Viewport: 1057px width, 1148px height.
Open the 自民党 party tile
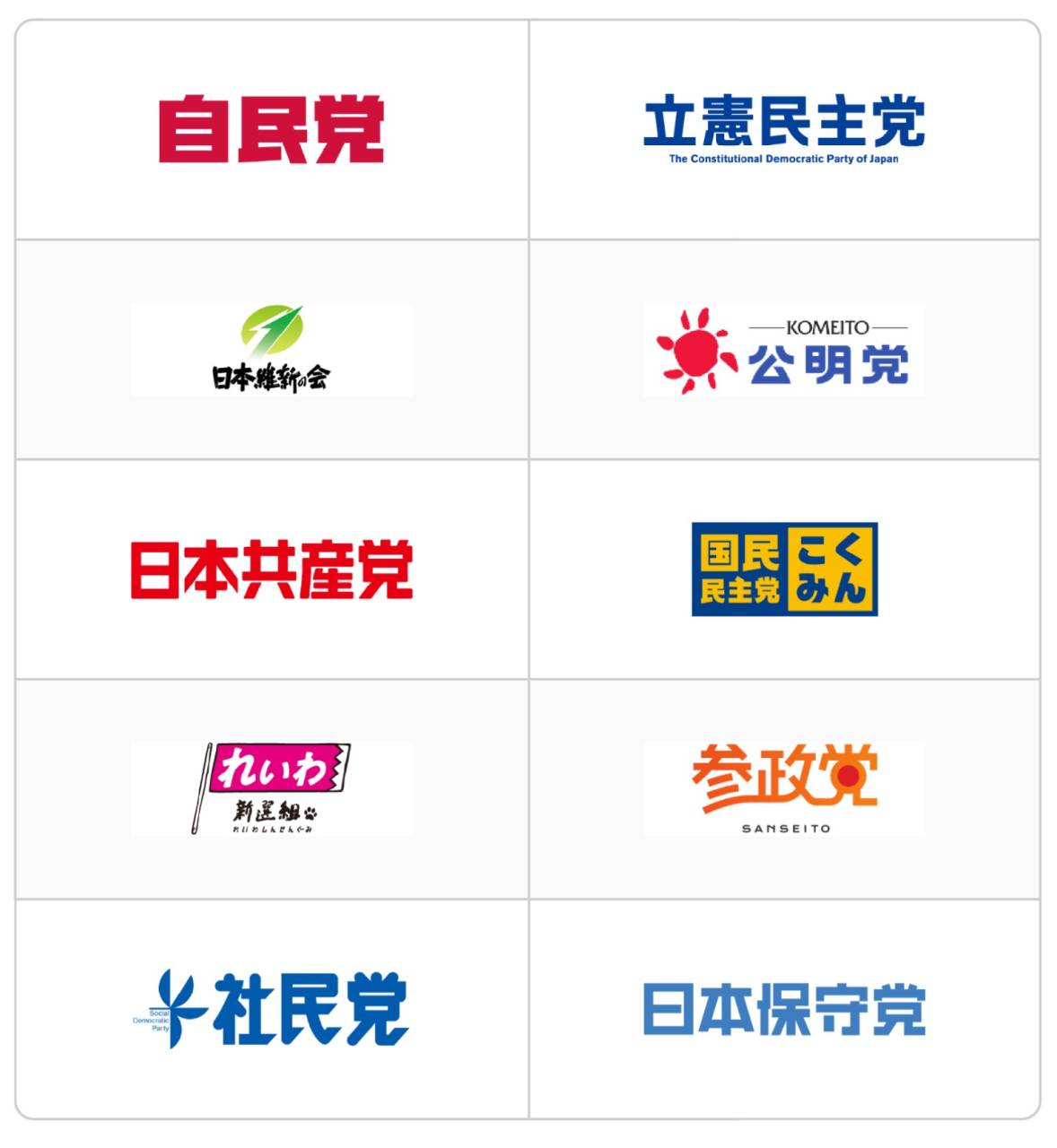[271, 130]
